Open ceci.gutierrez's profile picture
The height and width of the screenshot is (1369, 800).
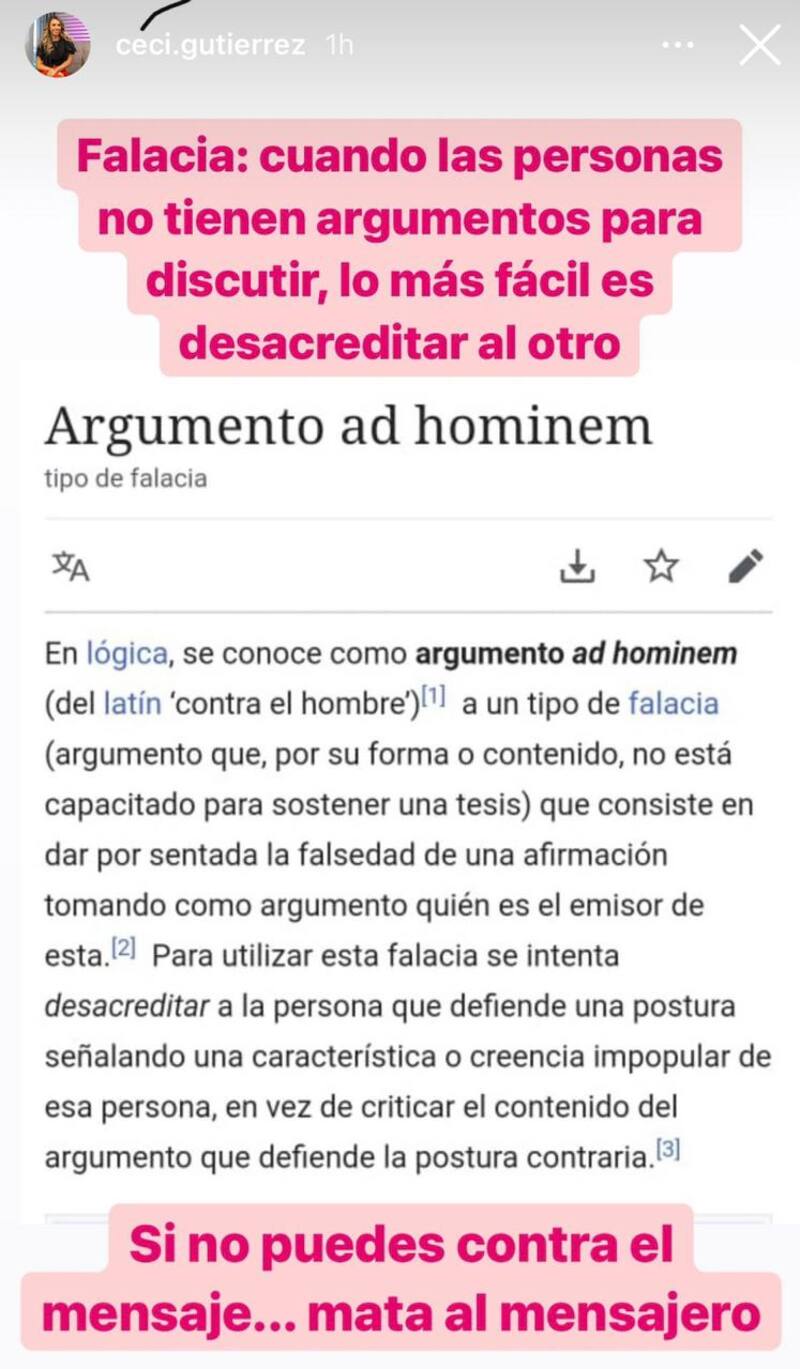[x=57, y=45]
